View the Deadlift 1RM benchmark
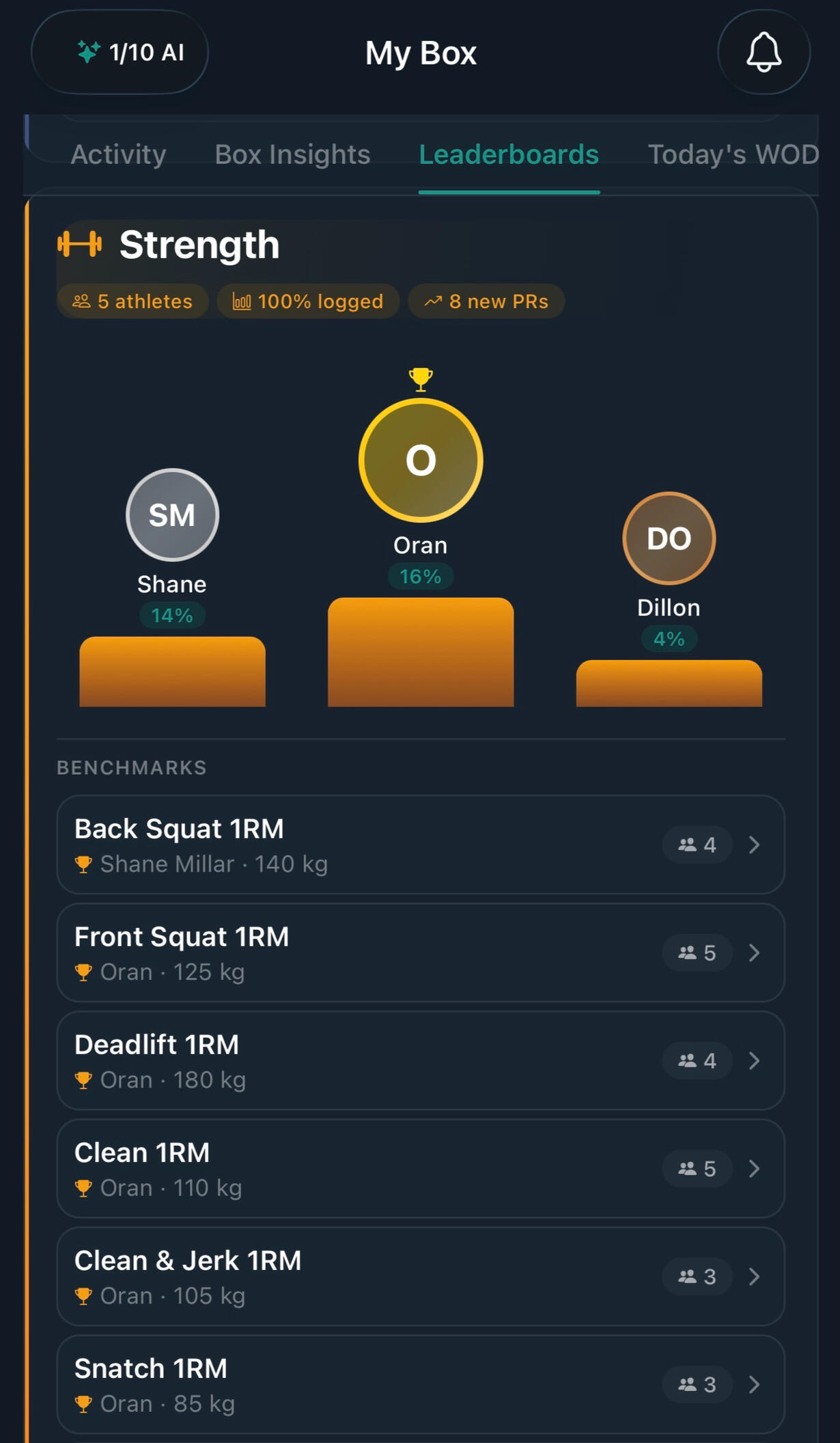 (x=420, y=1060)
